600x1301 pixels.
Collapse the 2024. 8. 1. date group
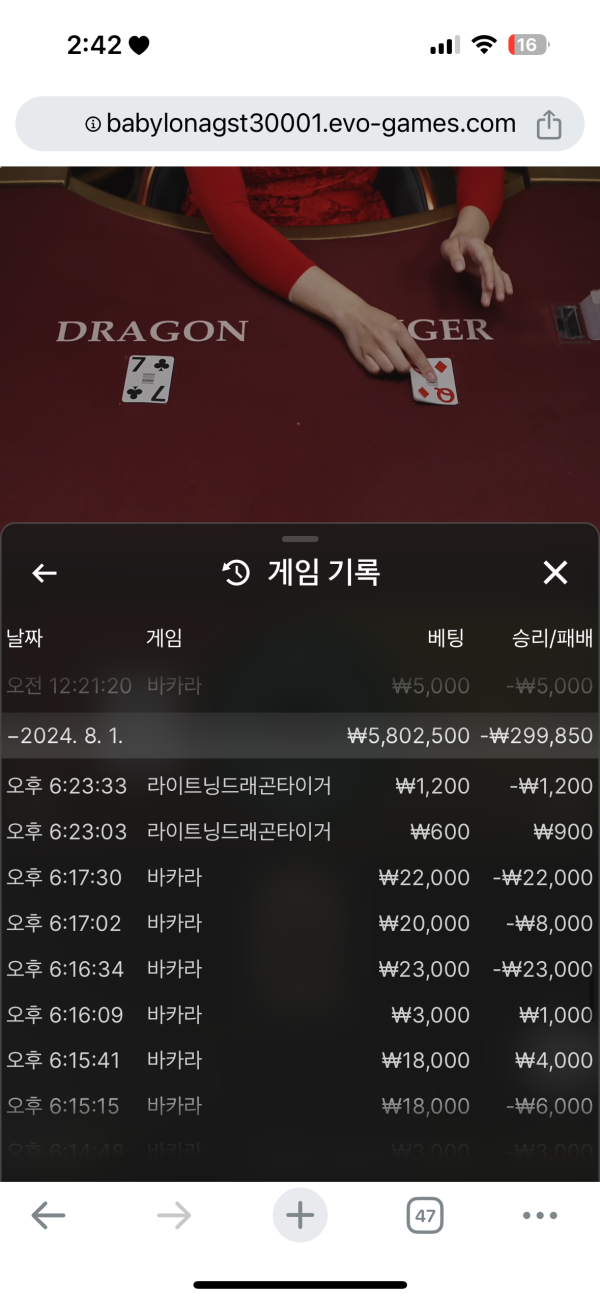point(70,736)
